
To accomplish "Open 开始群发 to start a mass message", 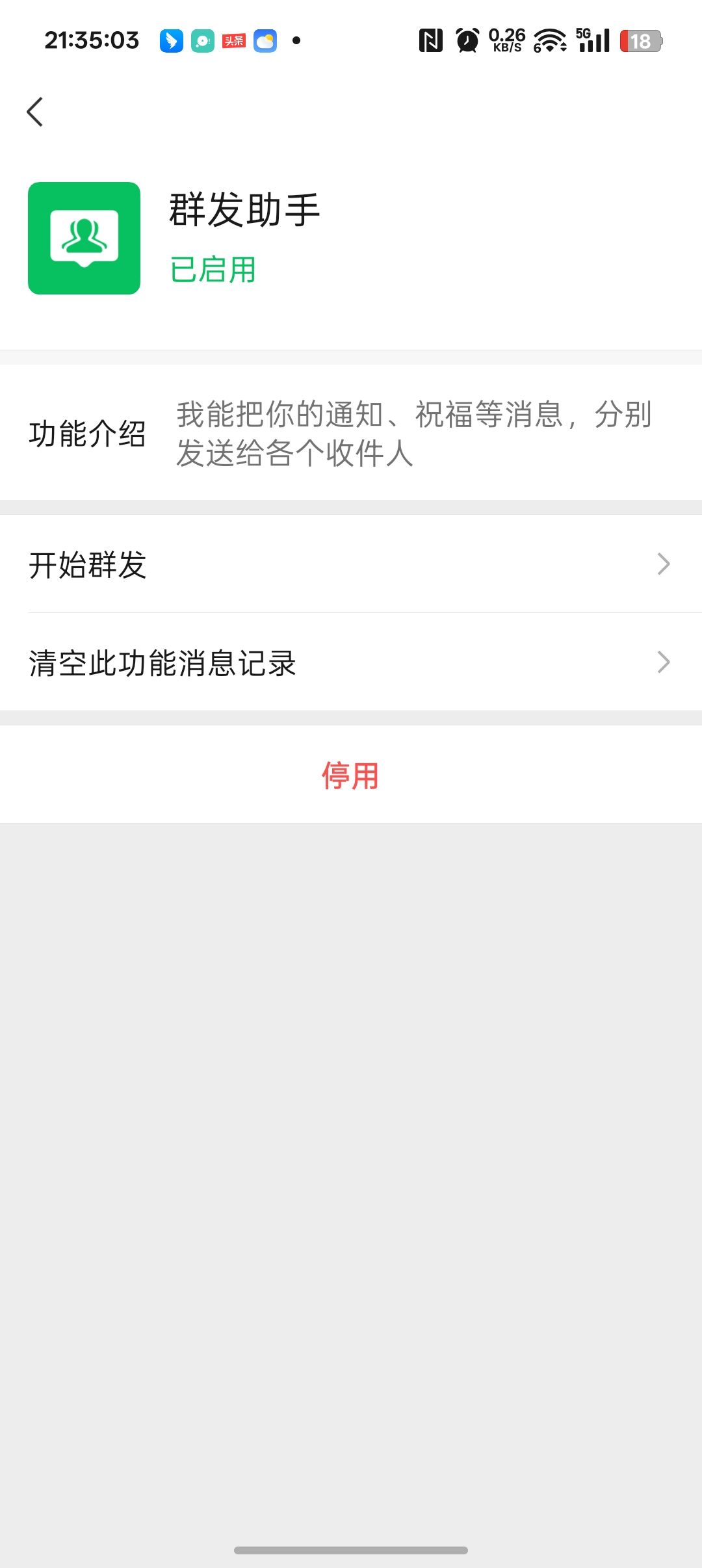I will (x=351, y=564).
